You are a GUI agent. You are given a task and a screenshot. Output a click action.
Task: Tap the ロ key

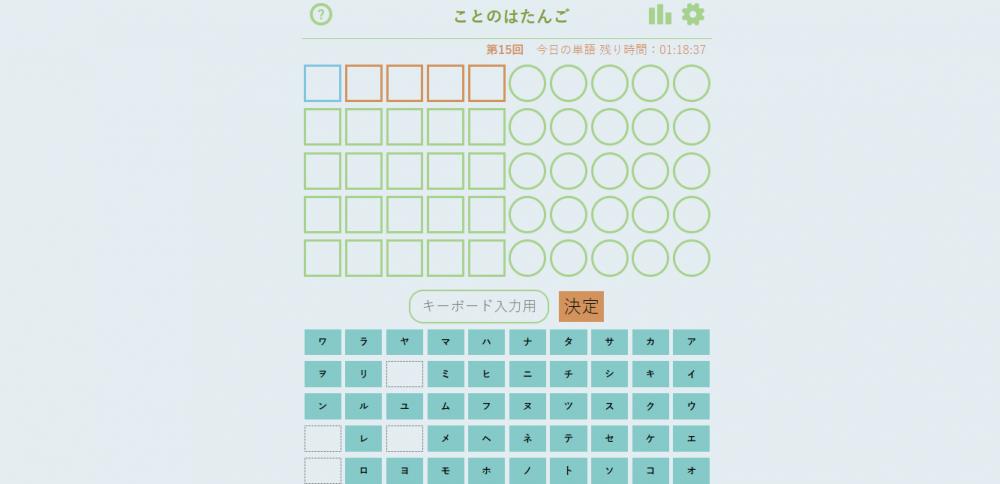[x=364, y=470]
